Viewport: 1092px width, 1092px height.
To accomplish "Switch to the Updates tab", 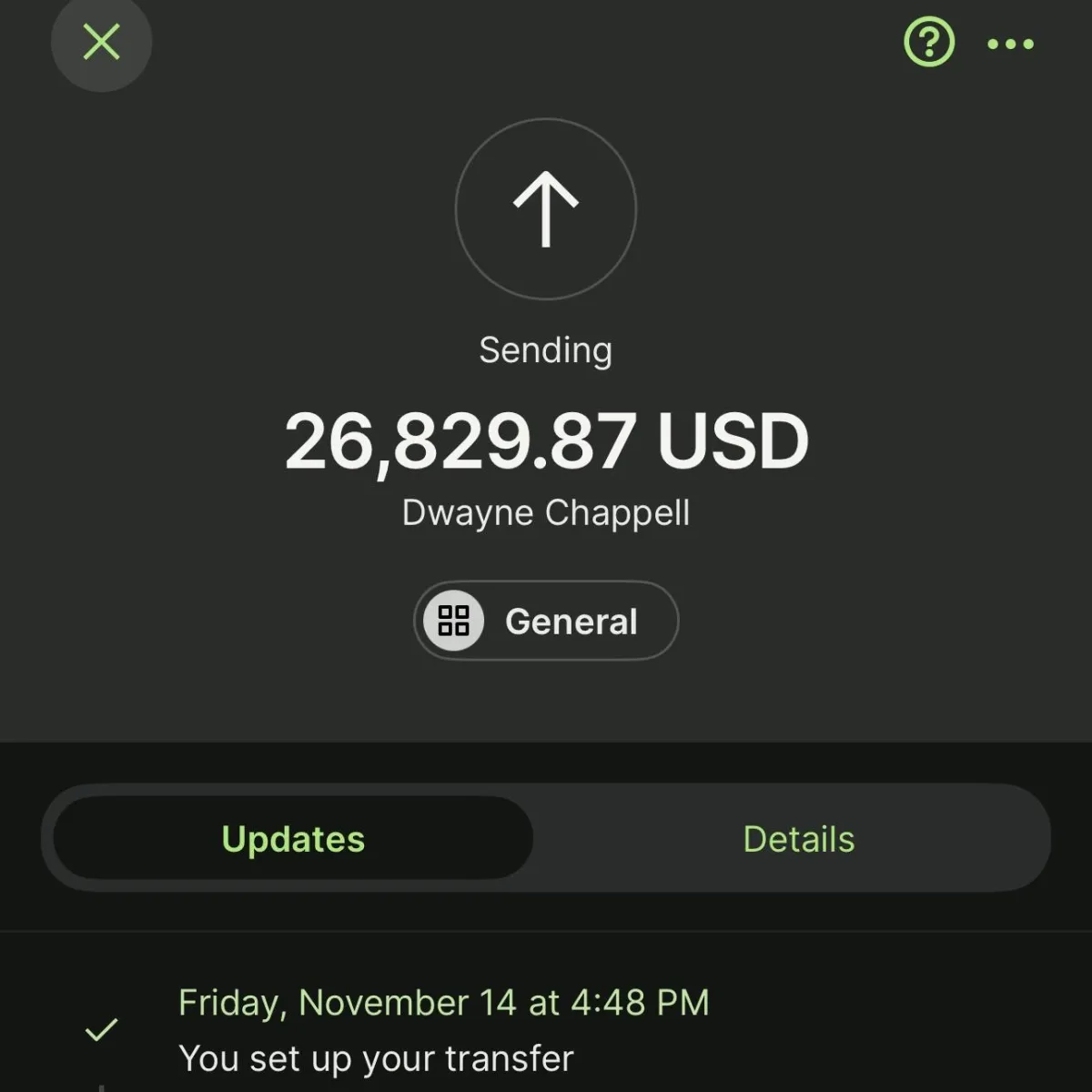I will click(x=293, y=838).
